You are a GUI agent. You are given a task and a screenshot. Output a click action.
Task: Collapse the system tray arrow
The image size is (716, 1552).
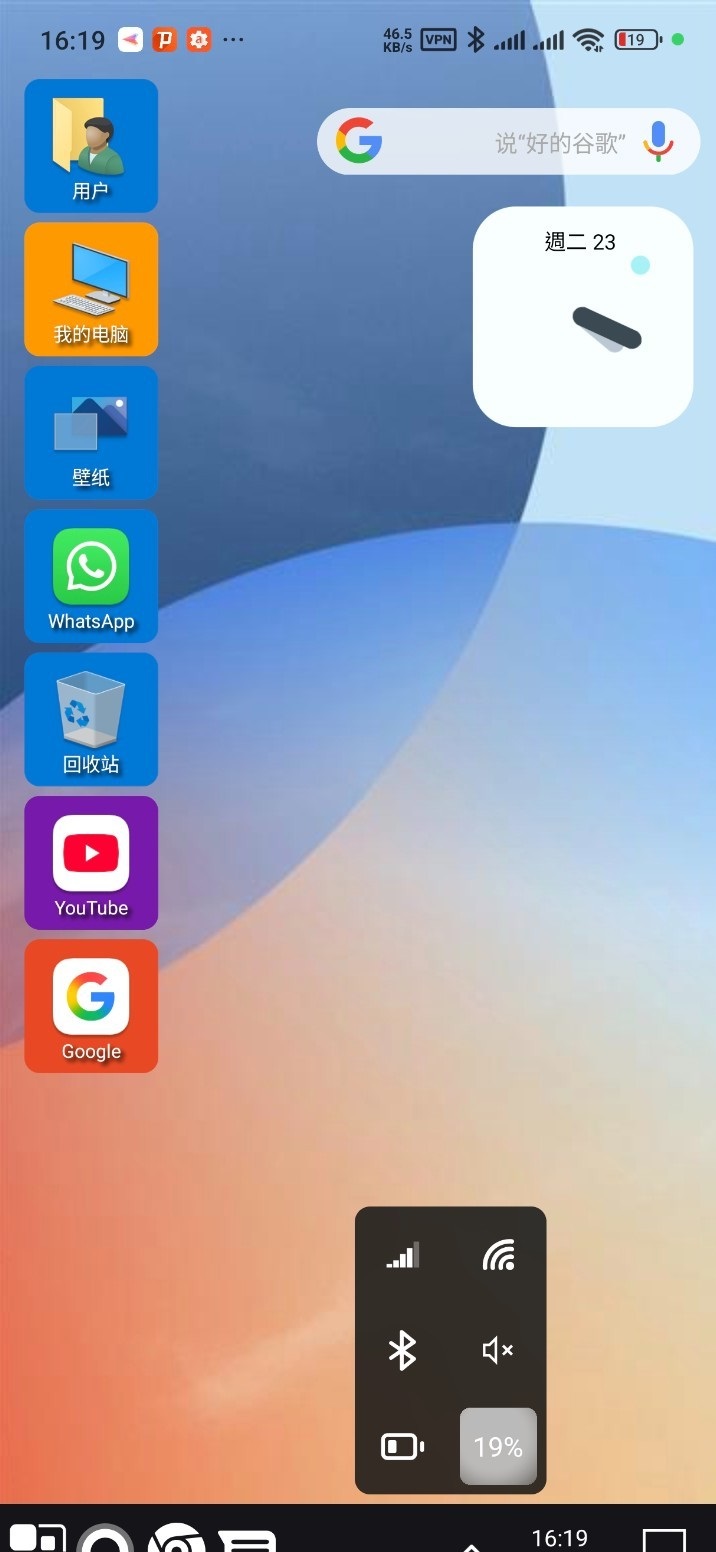(471, 1545)
